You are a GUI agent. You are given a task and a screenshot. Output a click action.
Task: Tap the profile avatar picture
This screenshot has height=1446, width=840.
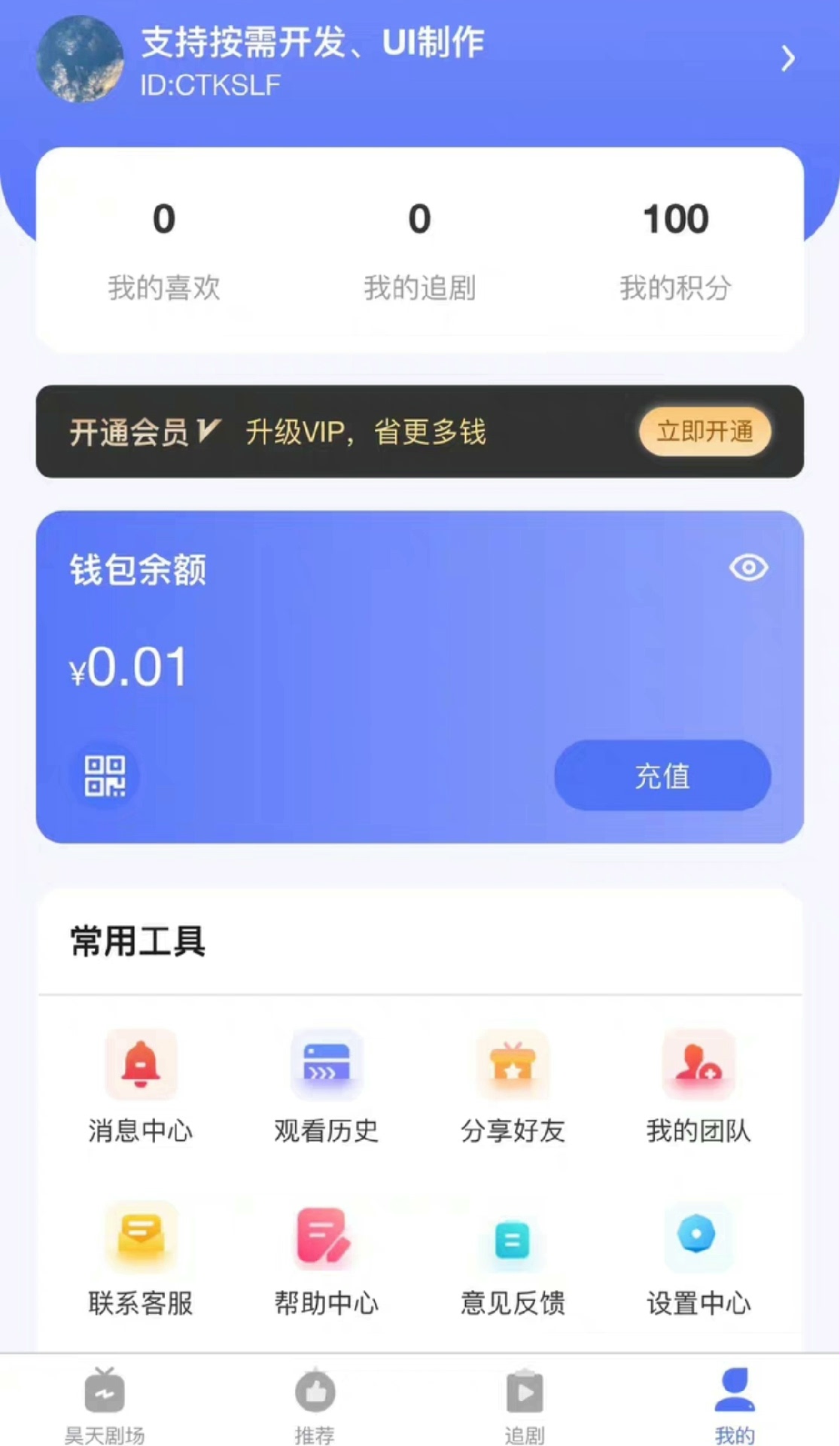[81, 59]
